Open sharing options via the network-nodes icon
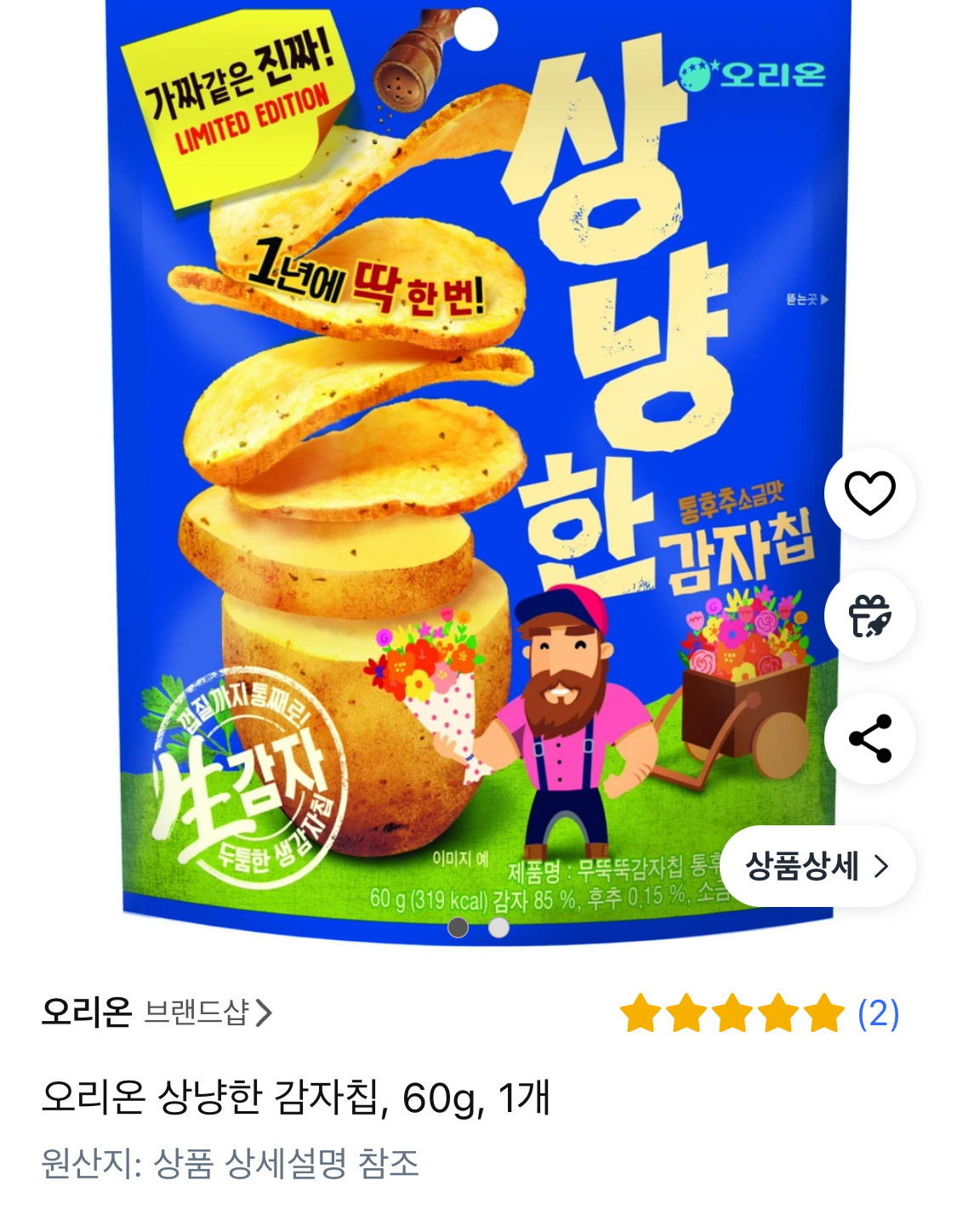The height and width of the screenshot is (1232, 957). tap(870, 739)
